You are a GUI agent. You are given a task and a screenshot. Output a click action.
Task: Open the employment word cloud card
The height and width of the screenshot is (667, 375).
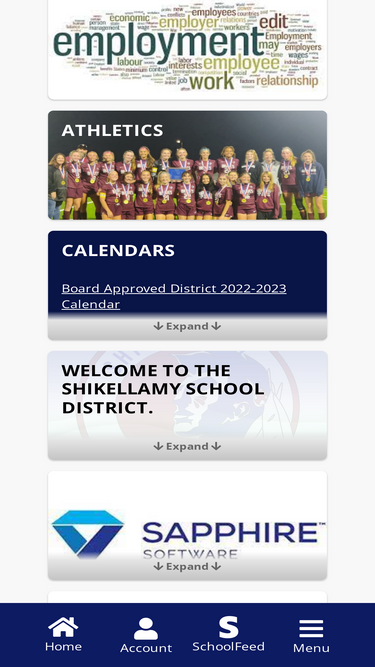(x=188, y=49)
